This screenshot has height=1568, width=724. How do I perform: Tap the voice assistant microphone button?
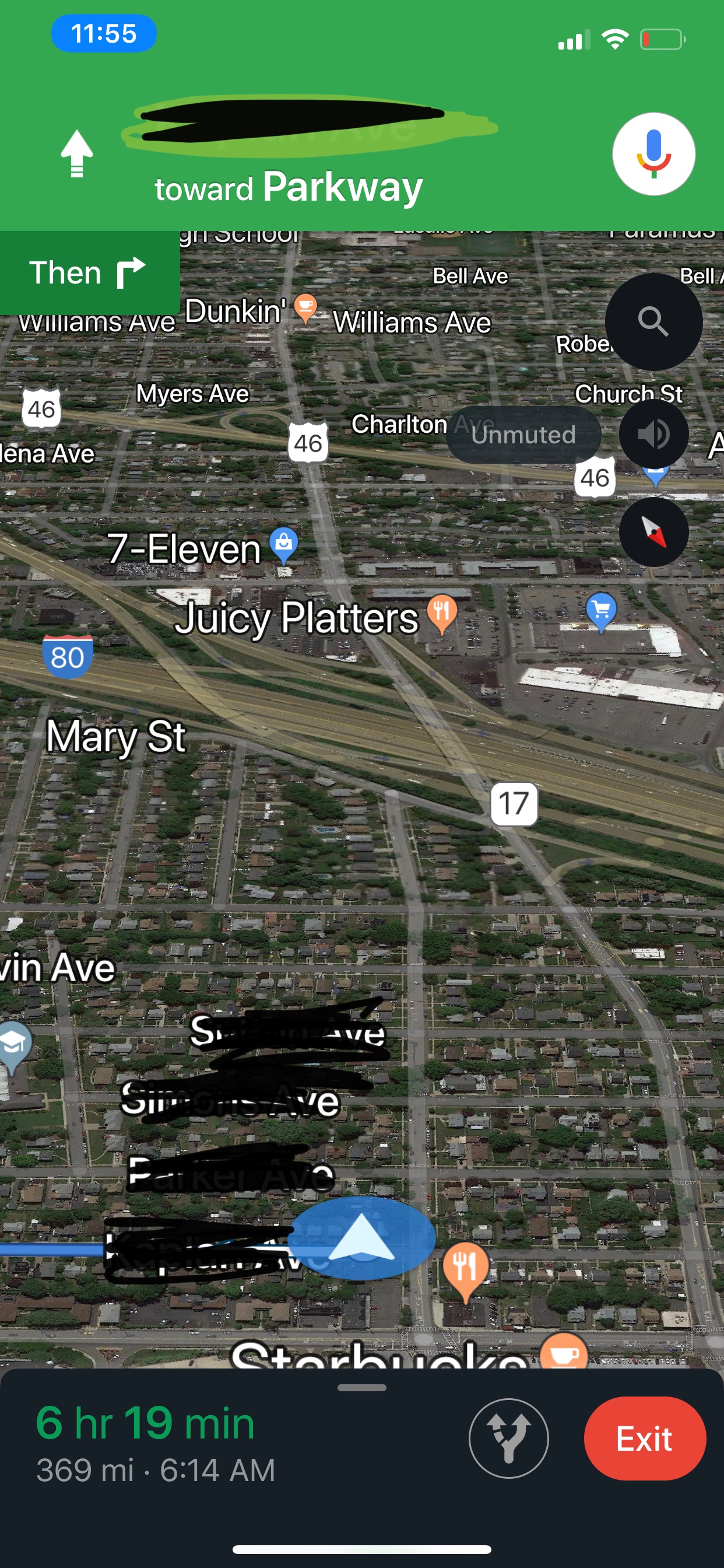[653, 154]
